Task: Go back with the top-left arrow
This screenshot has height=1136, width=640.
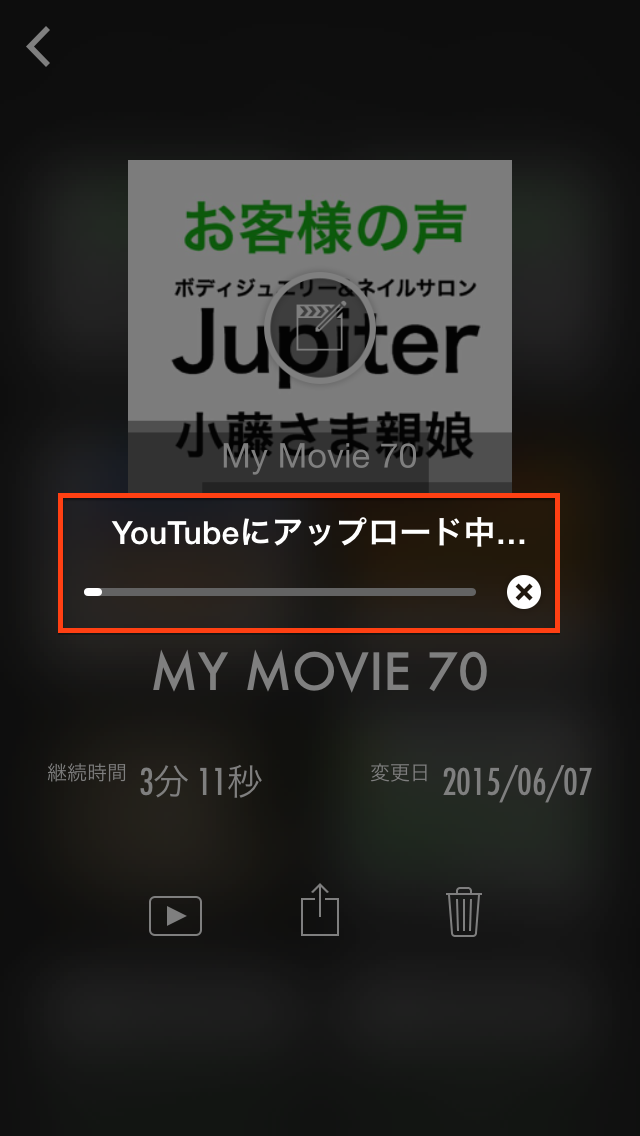Action: pos(38,46)
